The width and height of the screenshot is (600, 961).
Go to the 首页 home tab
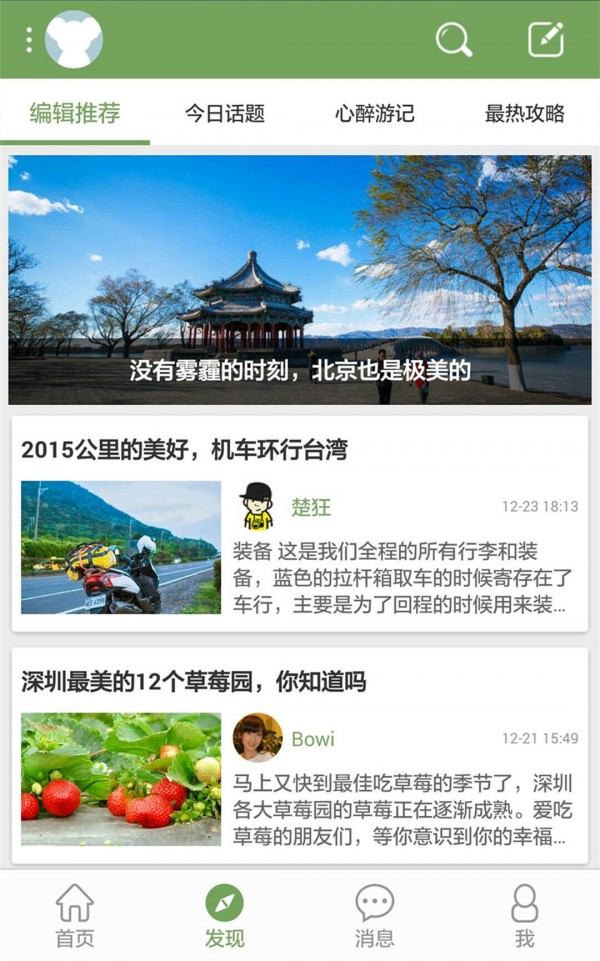coord(75,915)
